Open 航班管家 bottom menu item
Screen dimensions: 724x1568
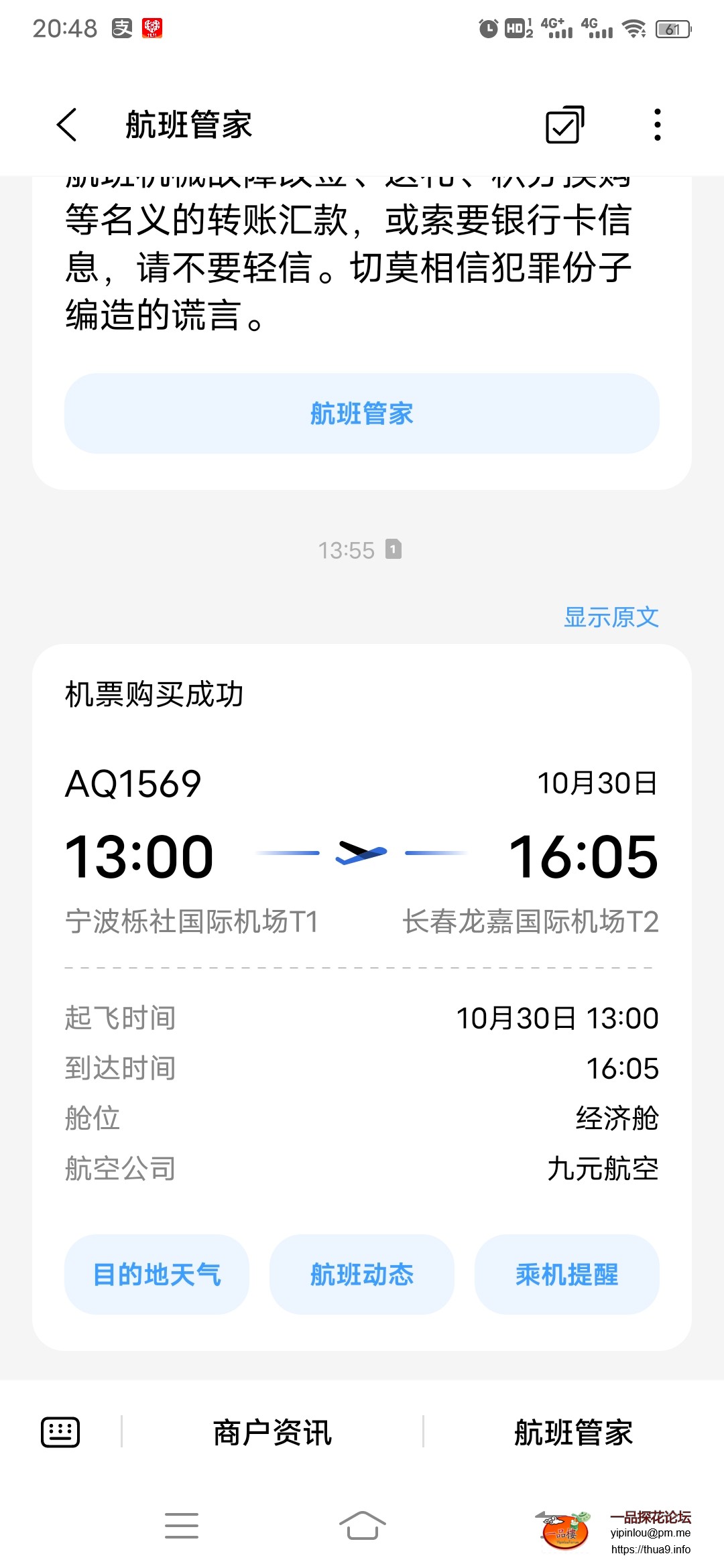[573, 1433]
